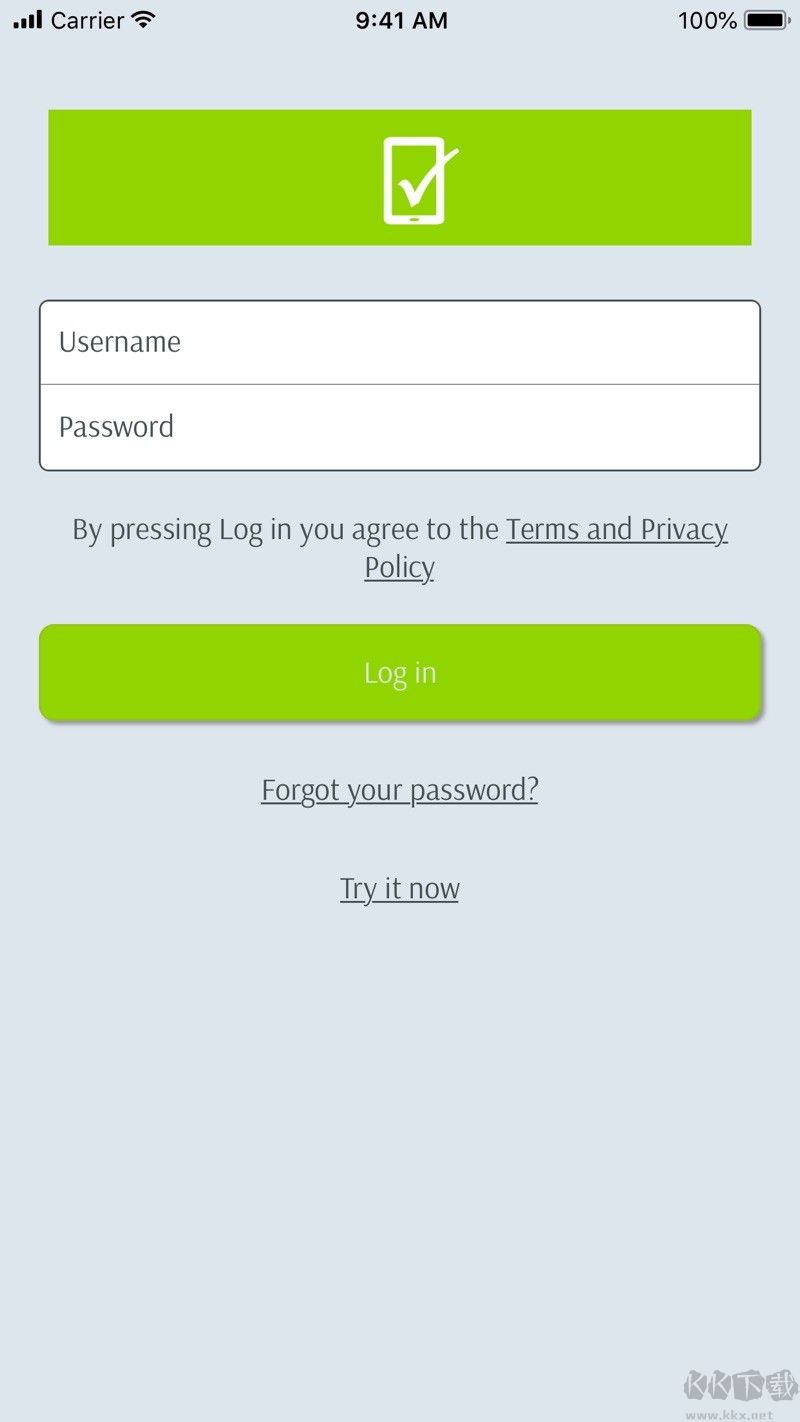Screen dimensions: 800x1422
Task: Open Forgot your password link
Action: (400, 790)
